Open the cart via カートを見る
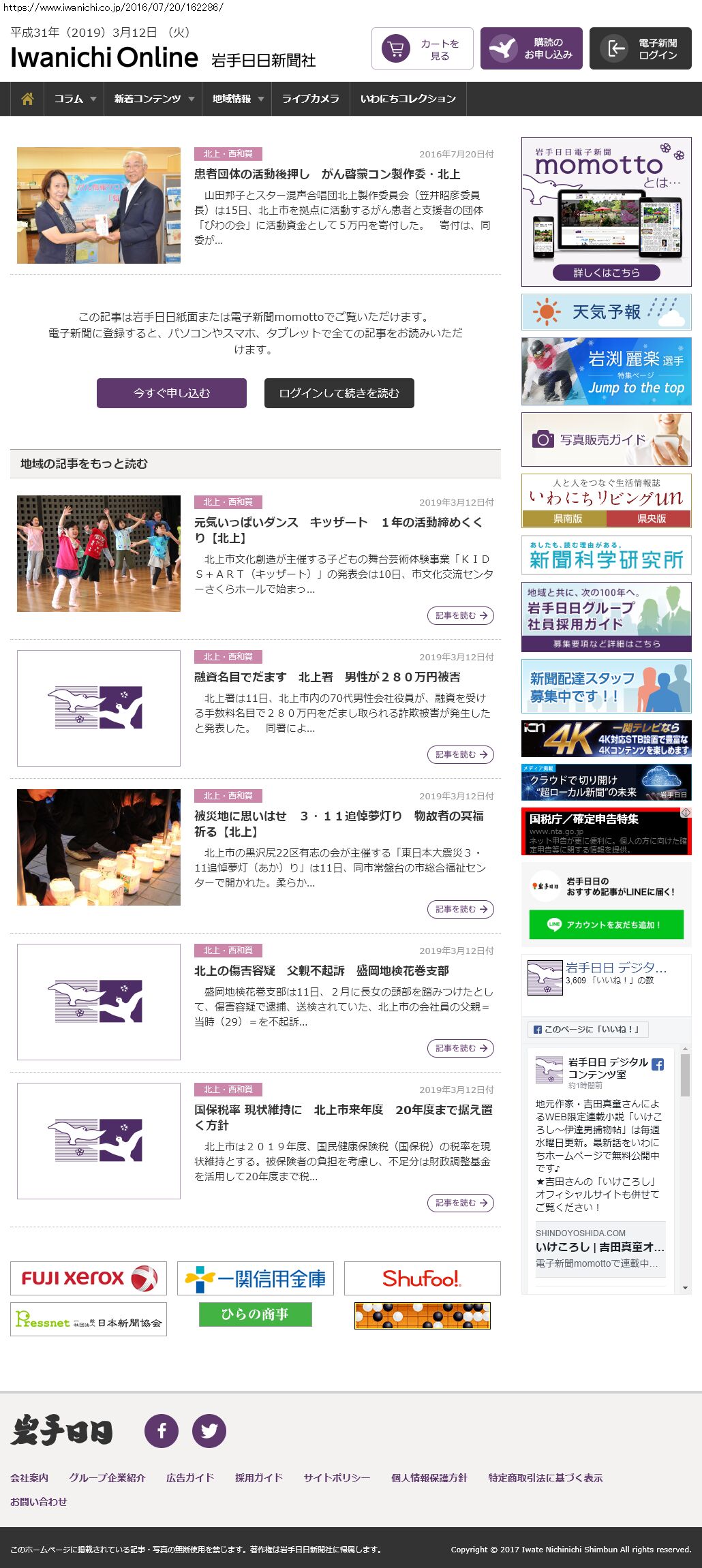This screenshot has width=702, height=1568. click(422, 48)
